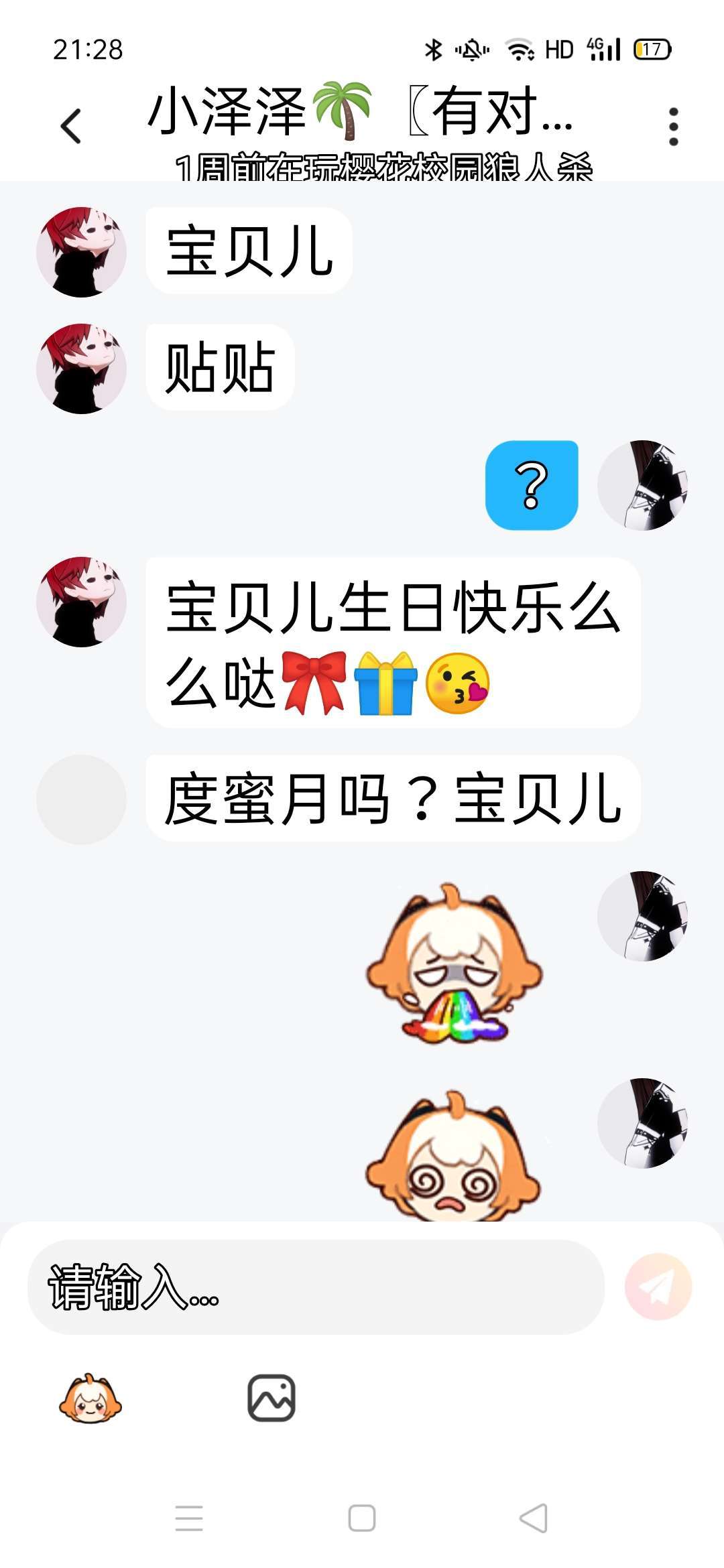Open the three-dot overflow menu

tap(673, 126)
